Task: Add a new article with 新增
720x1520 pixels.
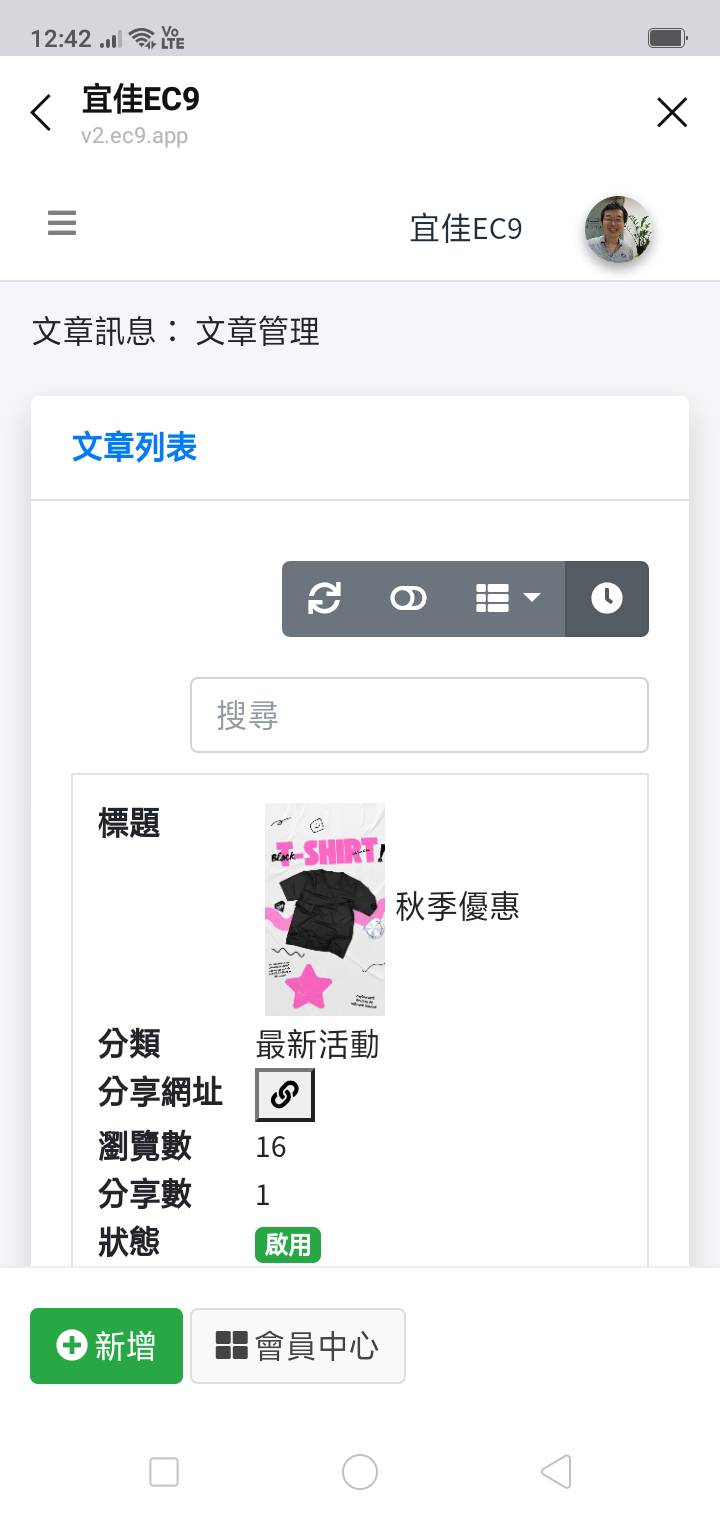Action: pos(106,1346)
